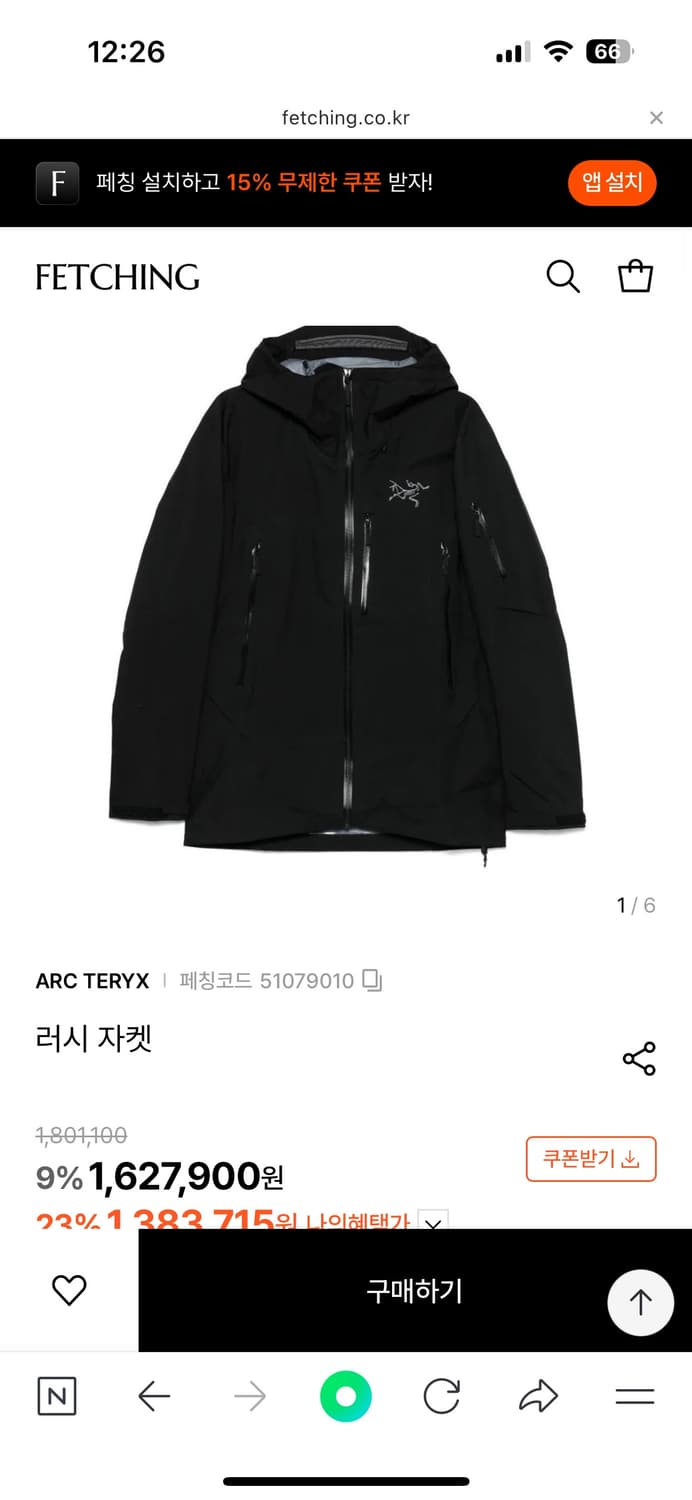Screen dimensions: 692x1500
Task: Tap the green circle browser button
Action: 346,1396
